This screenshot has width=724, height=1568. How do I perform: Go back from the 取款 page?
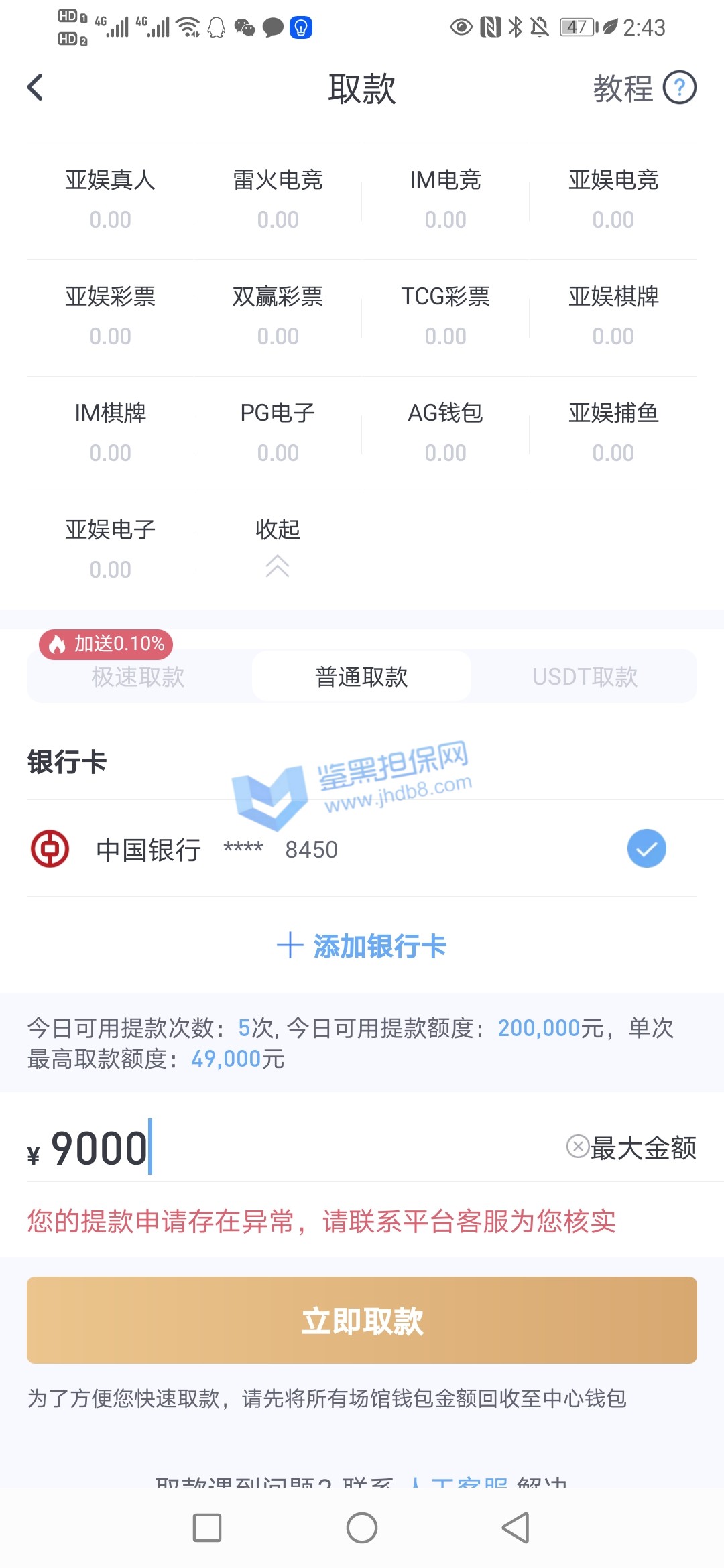pos(36,88)
